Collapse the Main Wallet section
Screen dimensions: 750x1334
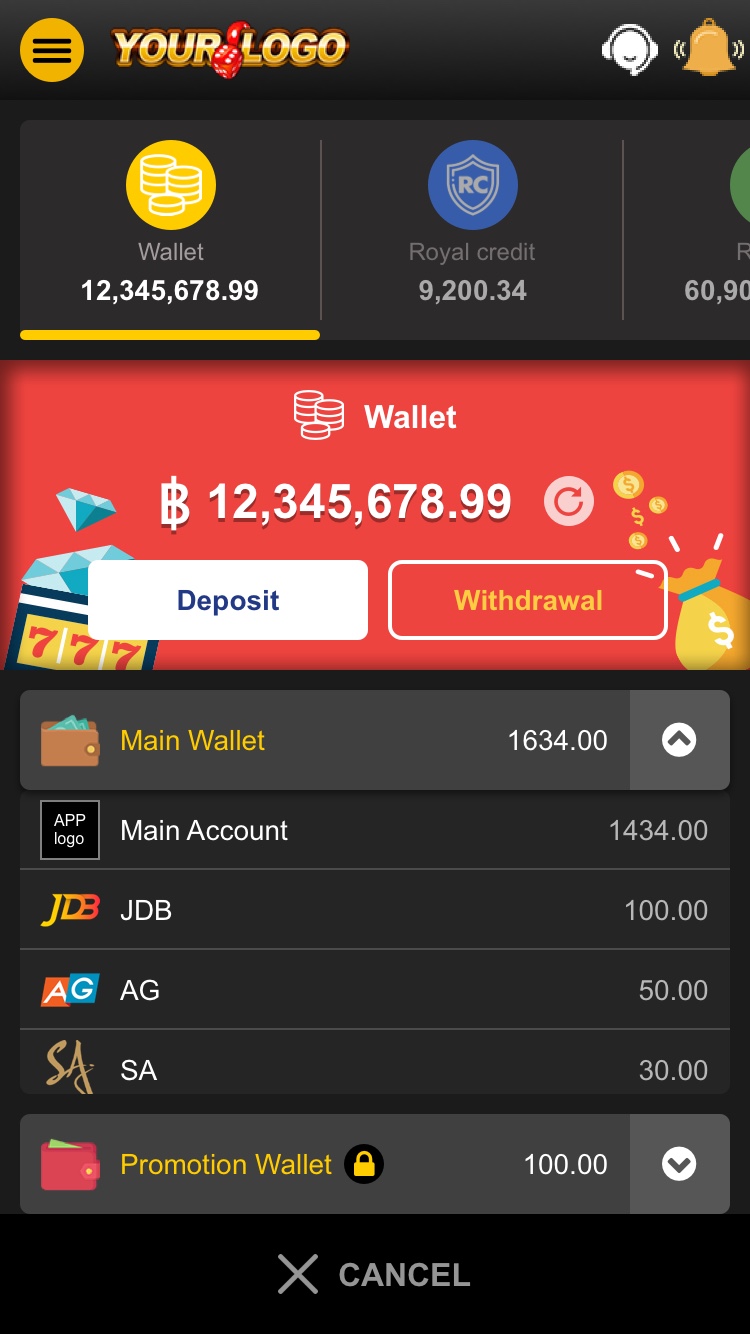pos(679,740)
